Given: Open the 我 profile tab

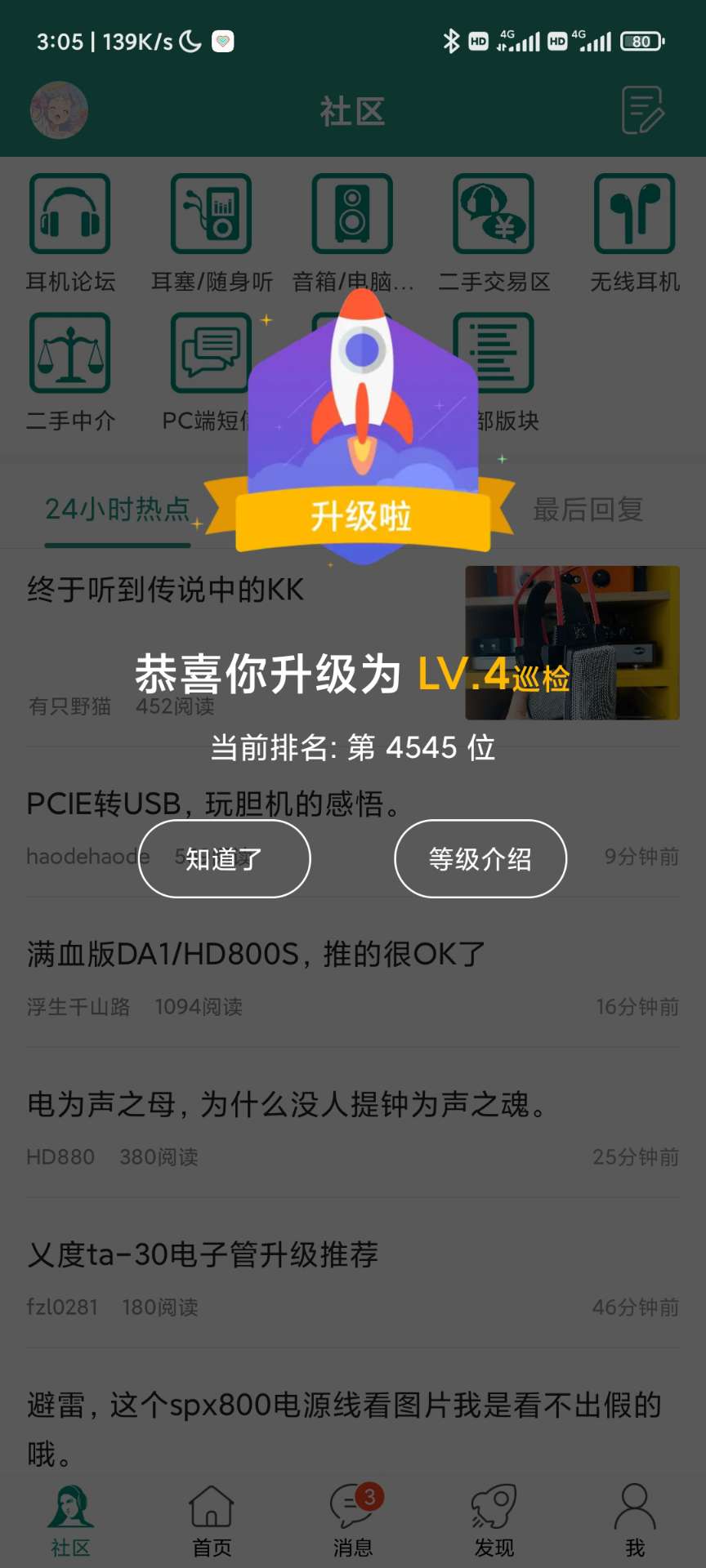Looking at the screenshot, I should tap(635, 1519).
